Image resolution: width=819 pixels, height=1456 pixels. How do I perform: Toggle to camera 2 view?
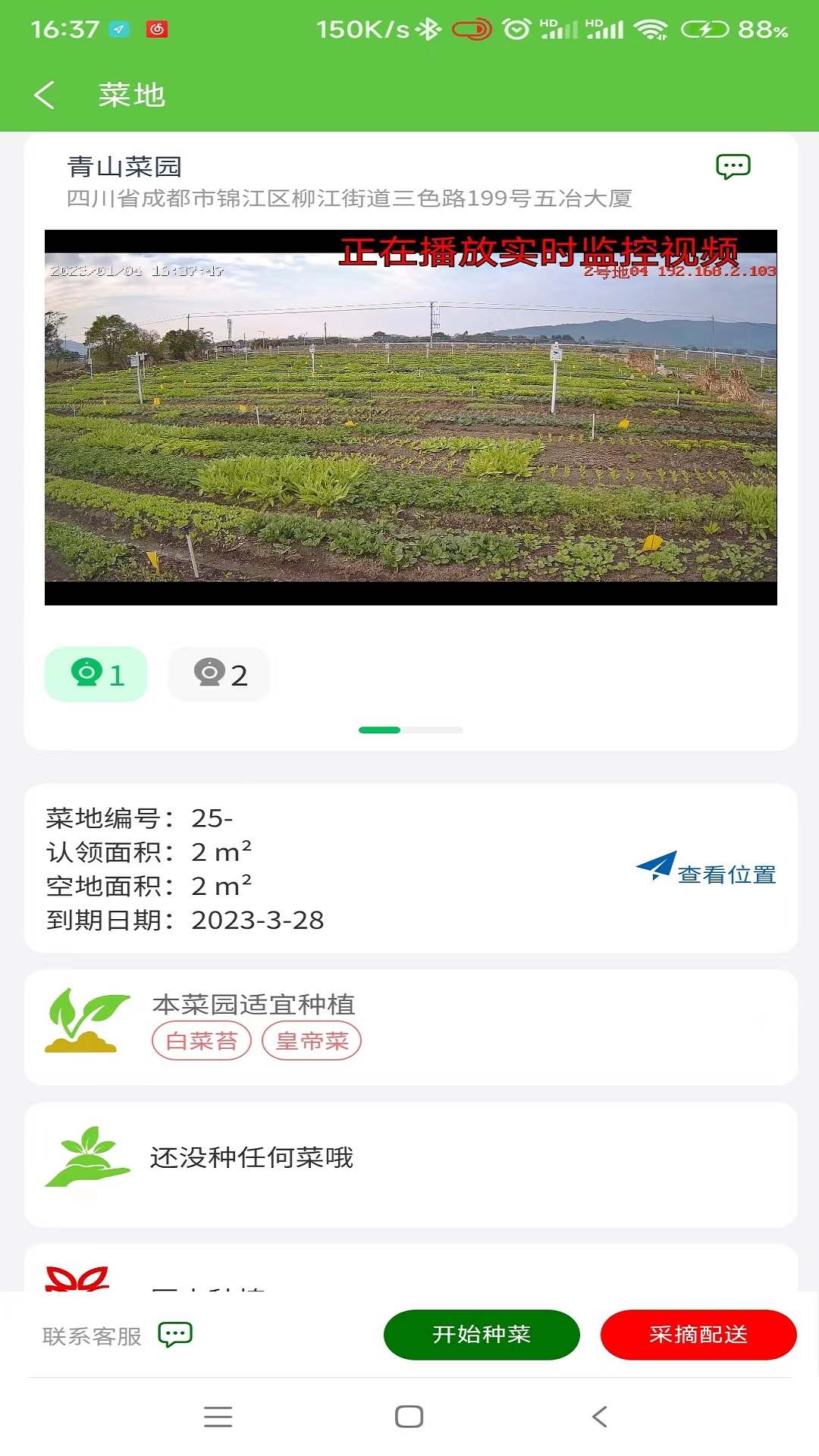(218, 673)
